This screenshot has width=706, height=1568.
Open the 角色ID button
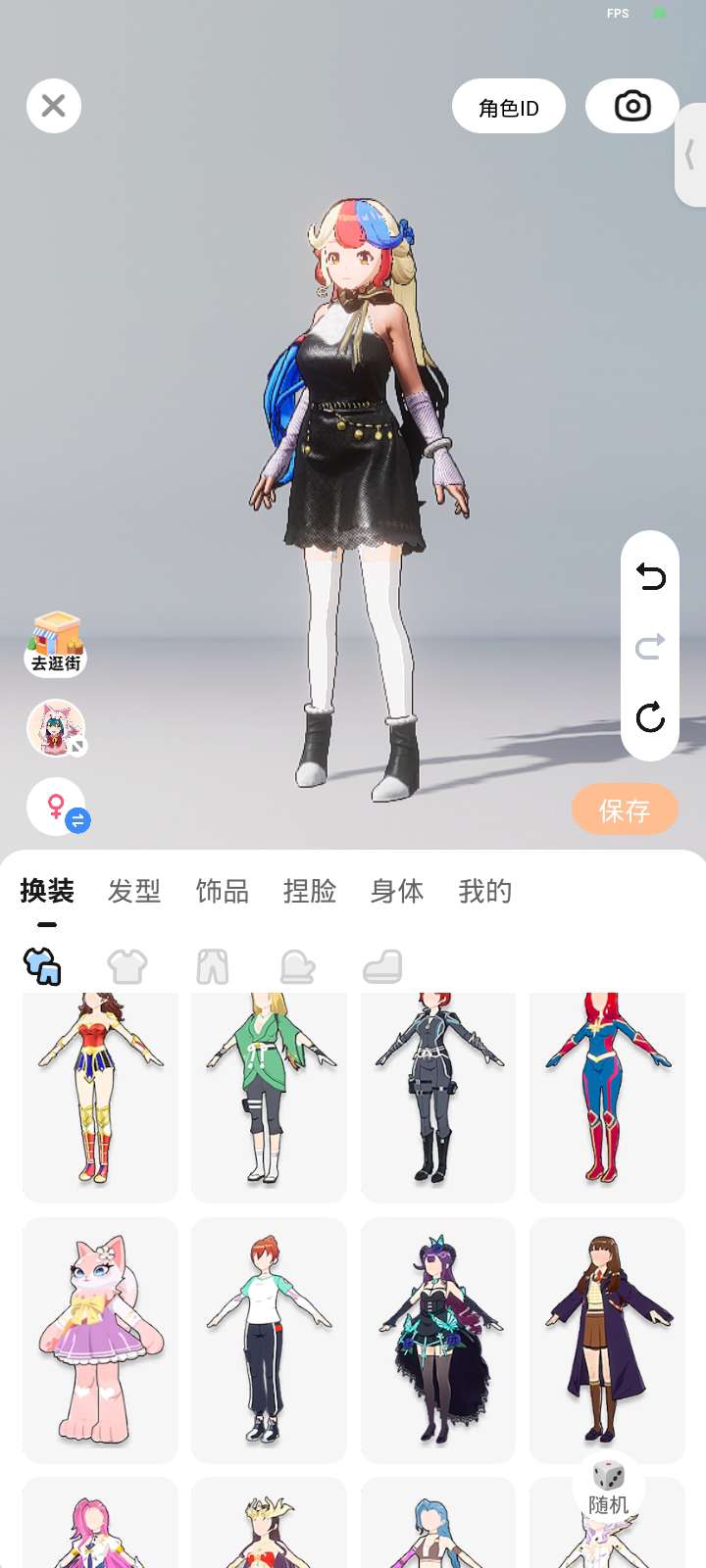[x=509, y=106]
